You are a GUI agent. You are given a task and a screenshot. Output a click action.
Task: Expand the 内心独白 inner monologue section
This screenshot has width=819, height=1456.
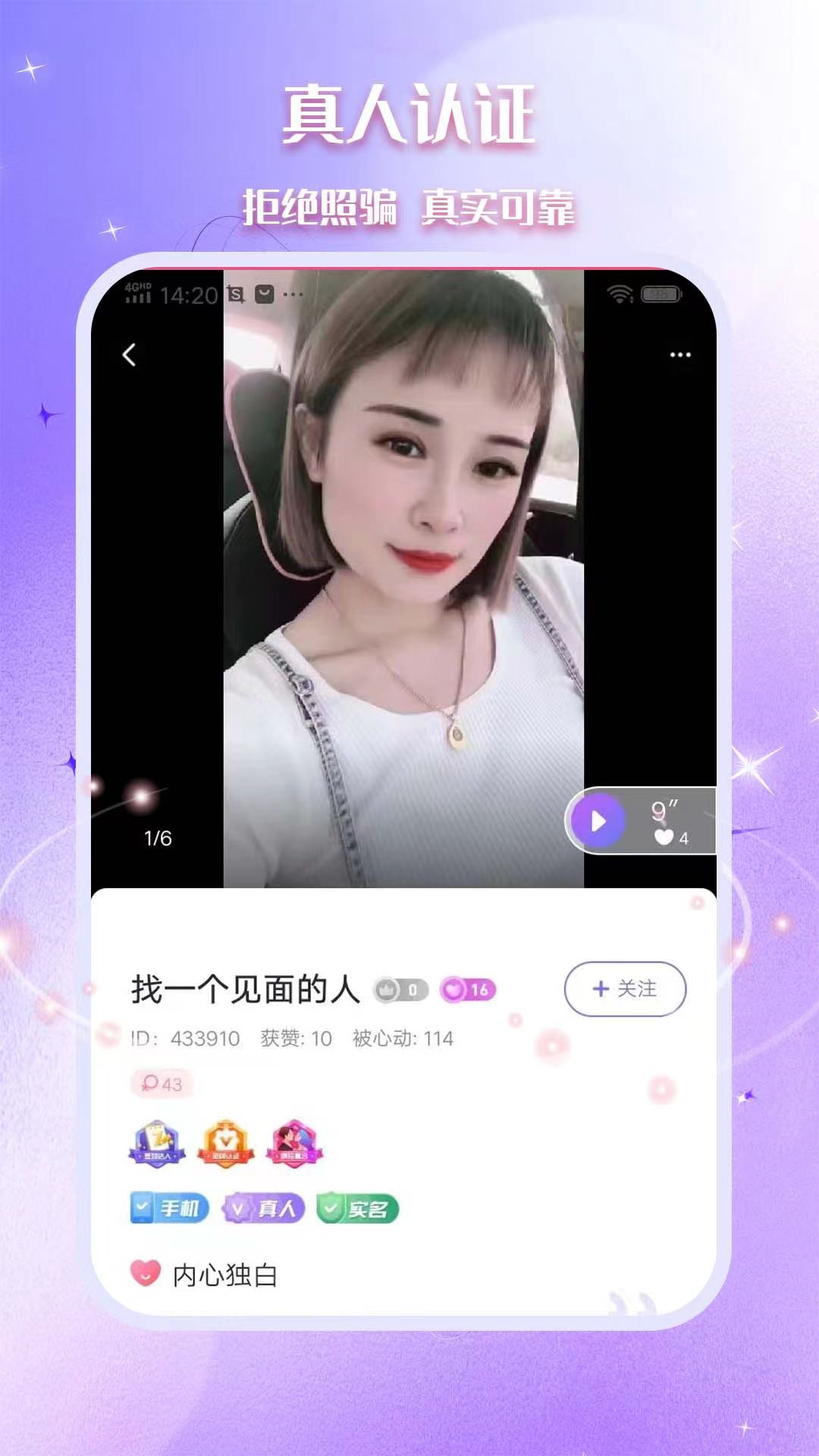pos(225,1271)
